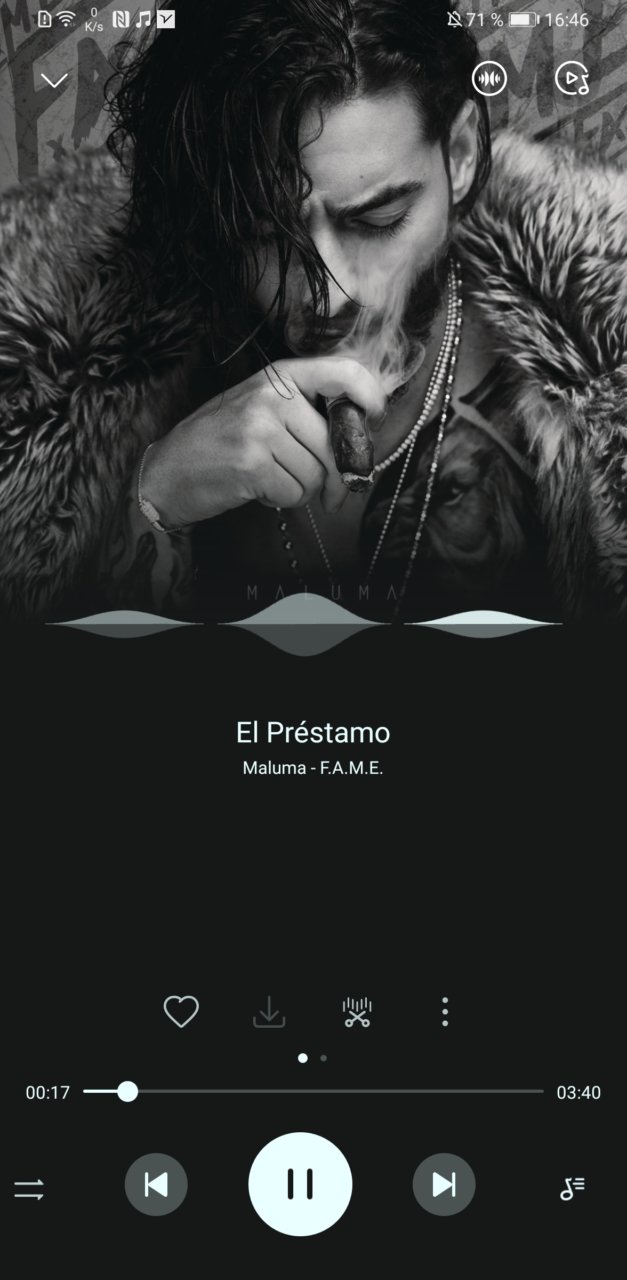Open the ringtone cutter scissors icon
The height and width of the screenshot is (1280, 627).
[357, 1012]
